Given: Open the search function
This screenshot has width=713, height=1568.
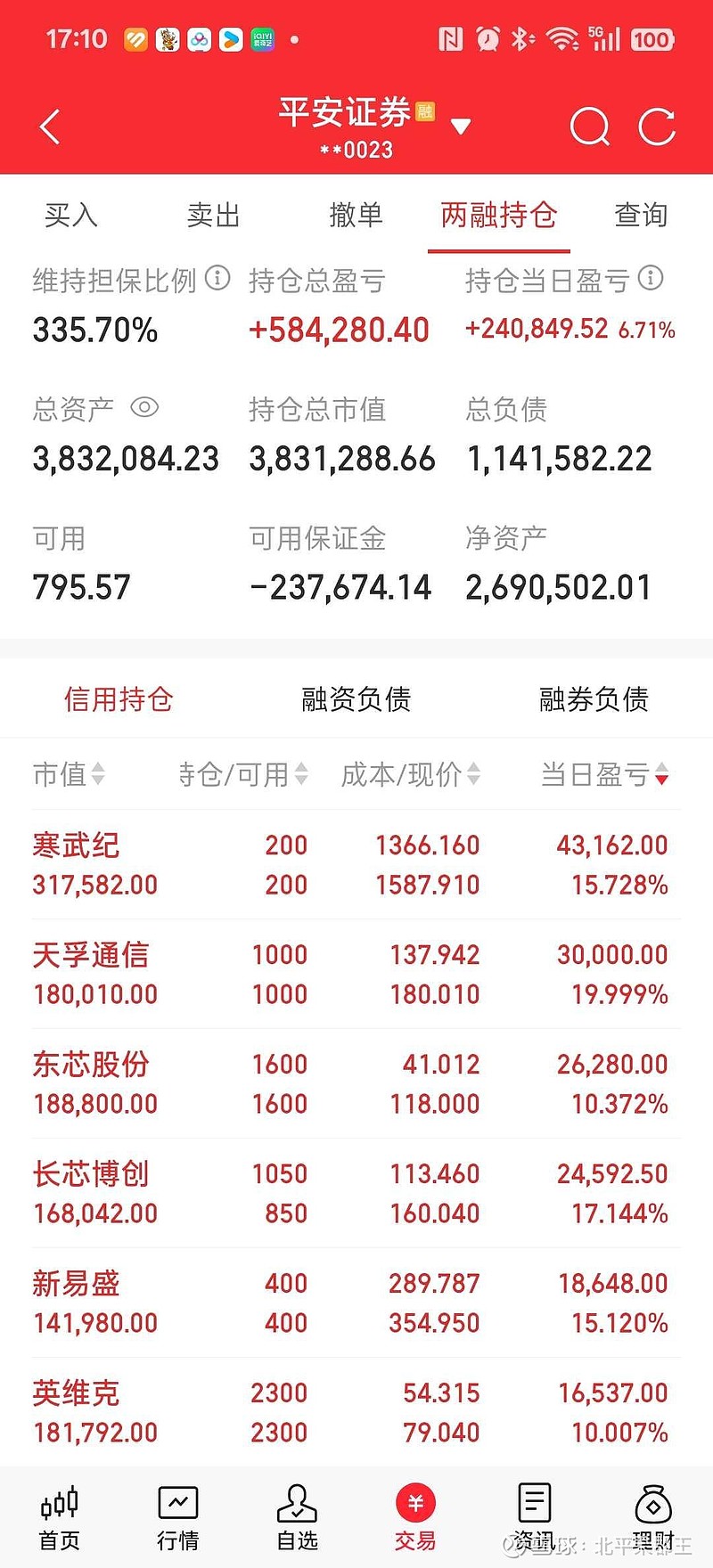Looking at the screenshot, I should click(590, 127).
